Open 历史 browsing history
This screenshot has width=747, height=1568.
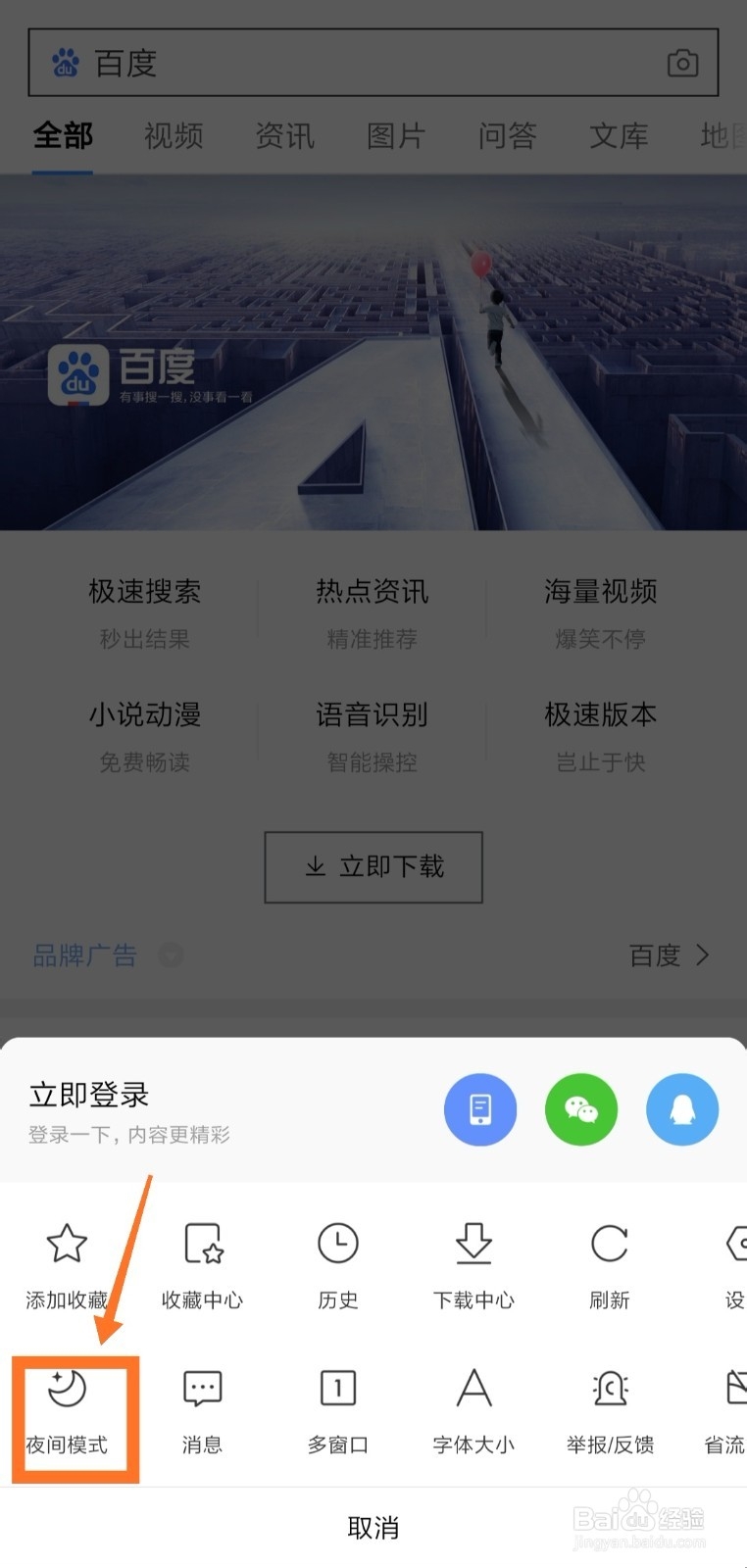(x=336, y=1264)
